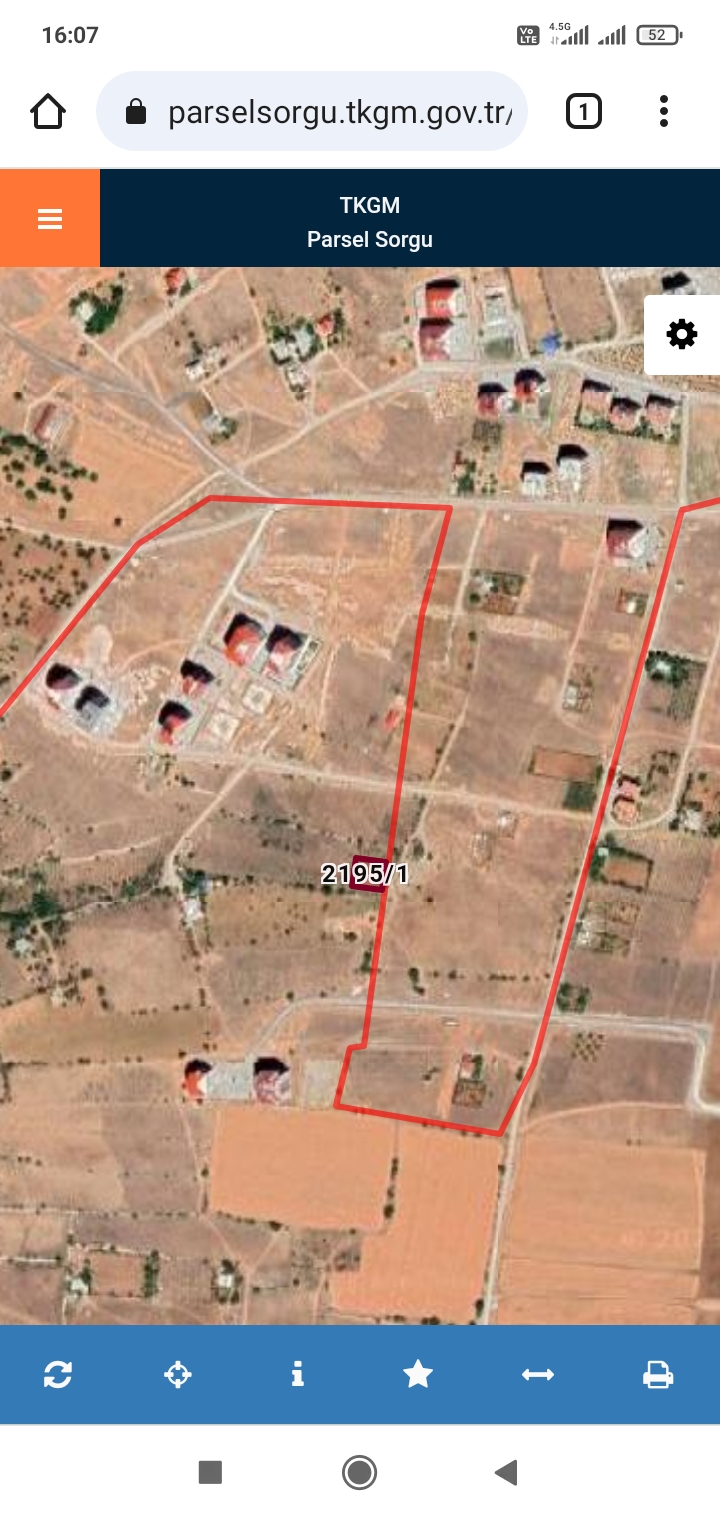Select the 2195/1 parcel marker
This screenshot has width=720, height=1520.
pos(366,874)
